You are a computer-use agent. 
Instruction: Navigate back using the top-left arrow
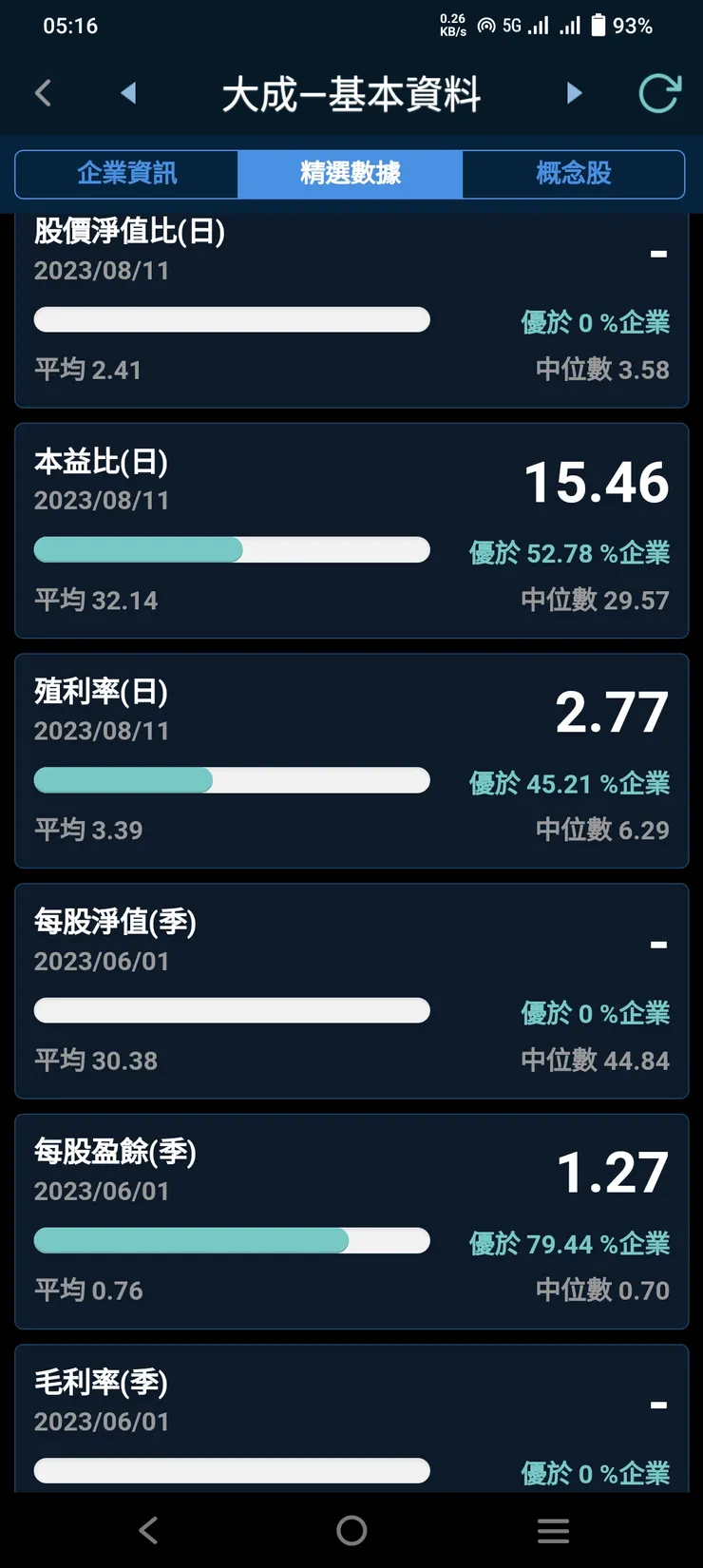43,93
